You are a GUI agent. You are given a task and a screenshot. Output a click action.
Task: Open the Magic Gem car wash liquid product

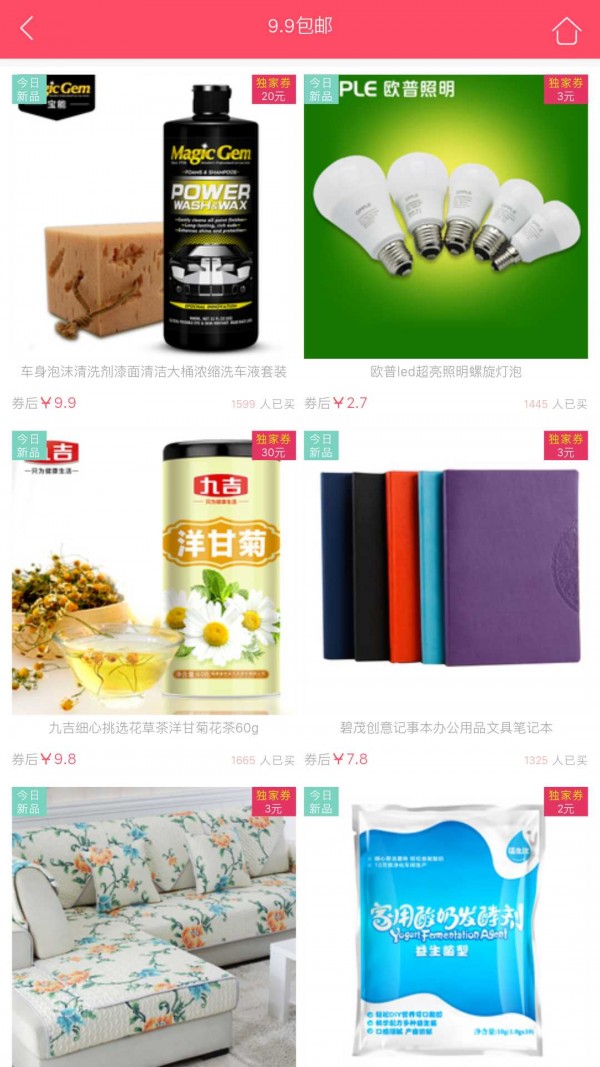pyautogui.click(x=154, y=216)
